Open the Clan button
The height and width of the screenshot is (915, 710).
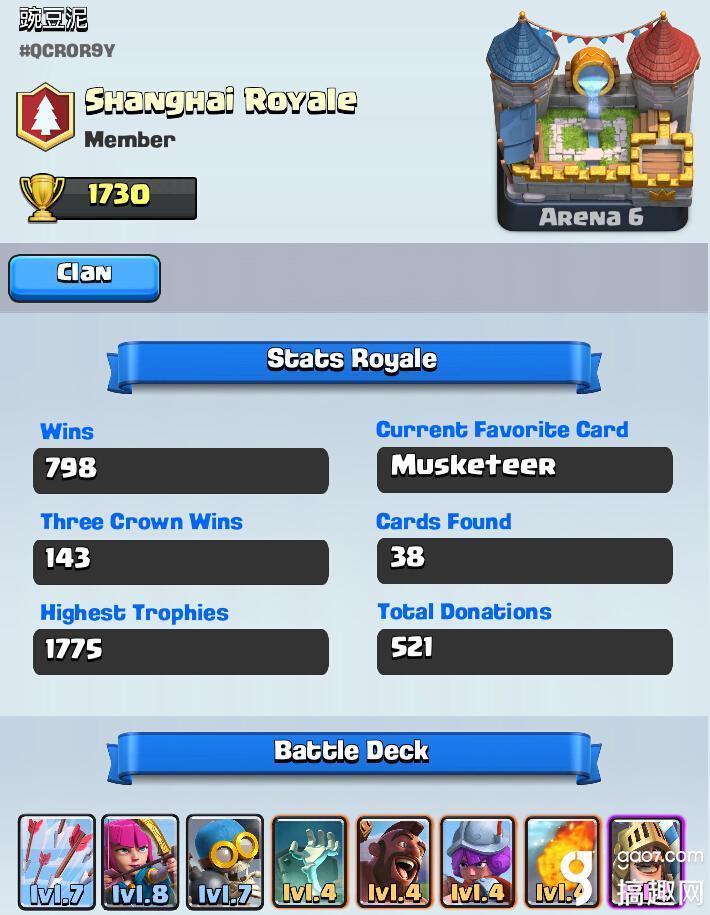[x=84, y=277]
